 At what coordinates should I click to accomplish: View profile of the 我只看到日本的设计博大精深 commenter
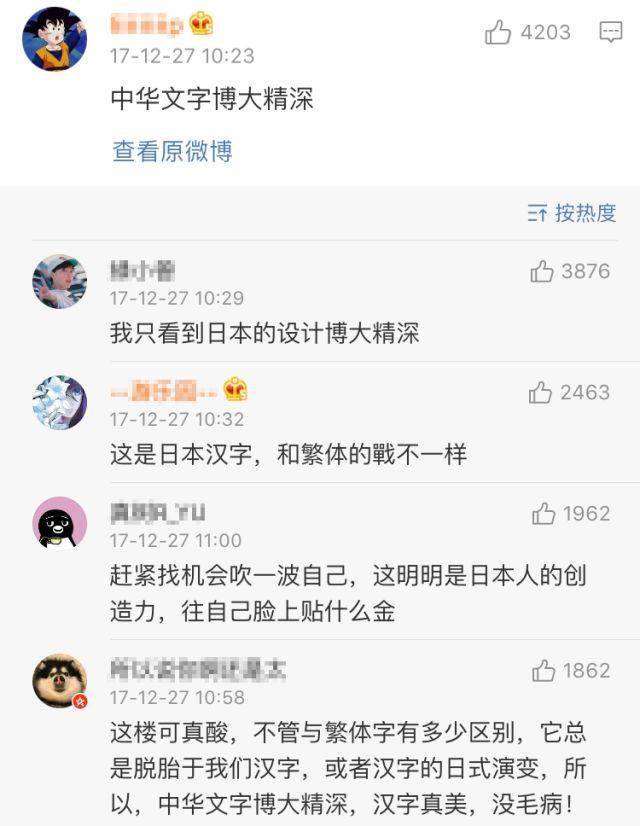click(60, 281)
